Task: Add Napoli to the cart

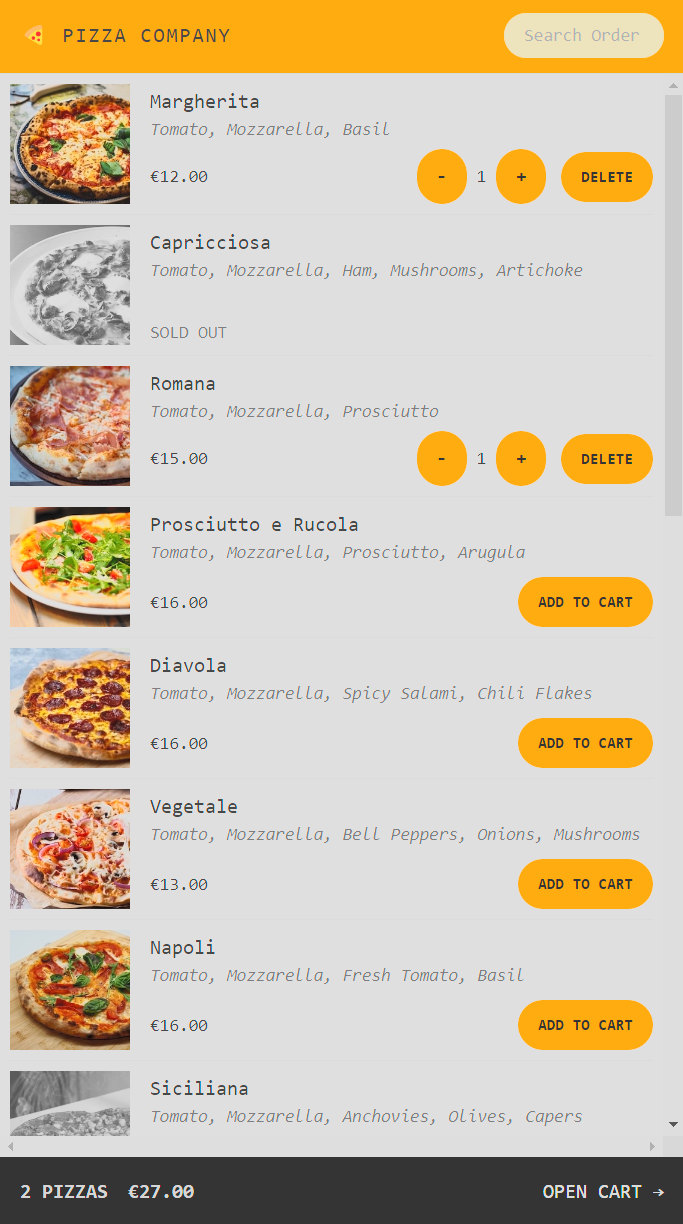Action: (x=585, y=1025)
